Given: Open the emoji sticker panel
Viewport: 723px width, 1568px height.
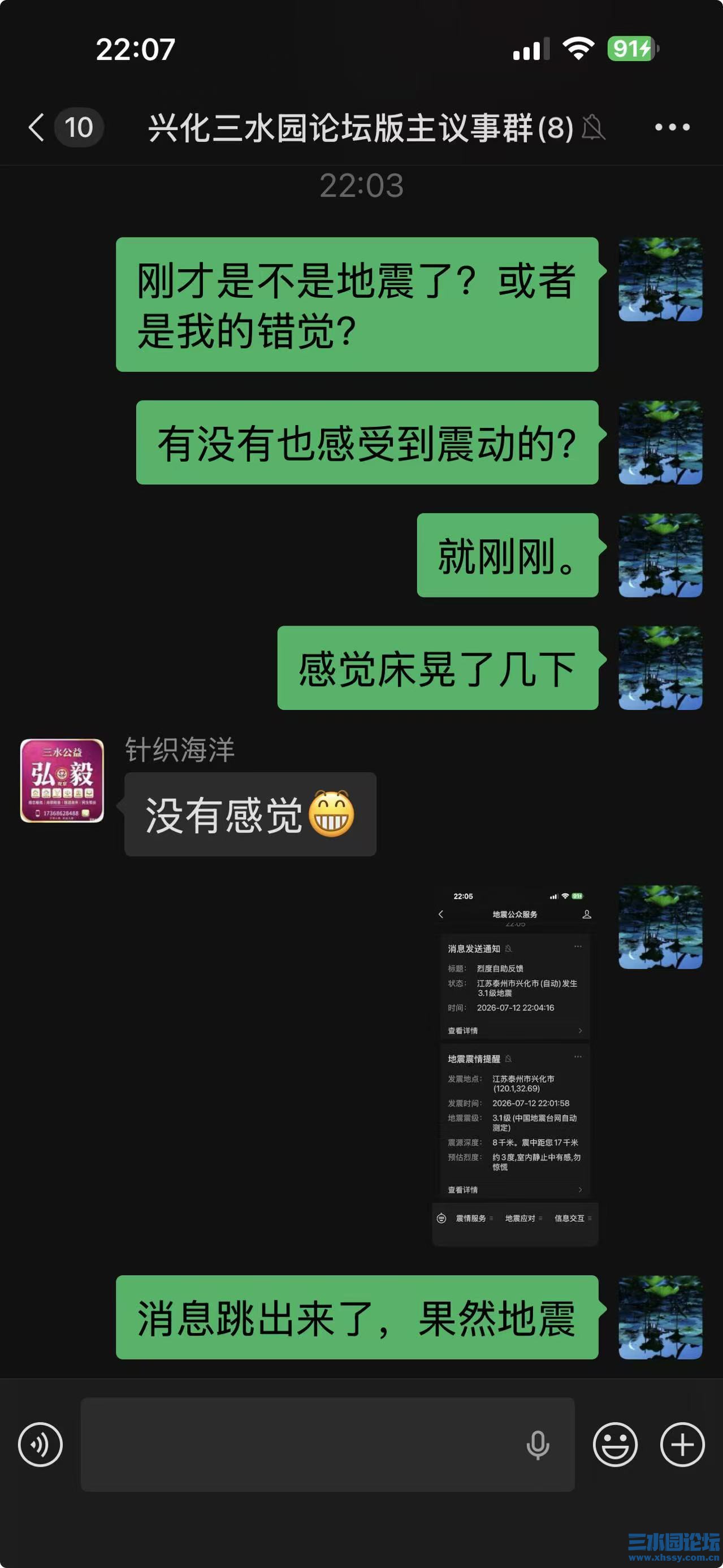Looking at the screenshot, I should coord(614,1444).
